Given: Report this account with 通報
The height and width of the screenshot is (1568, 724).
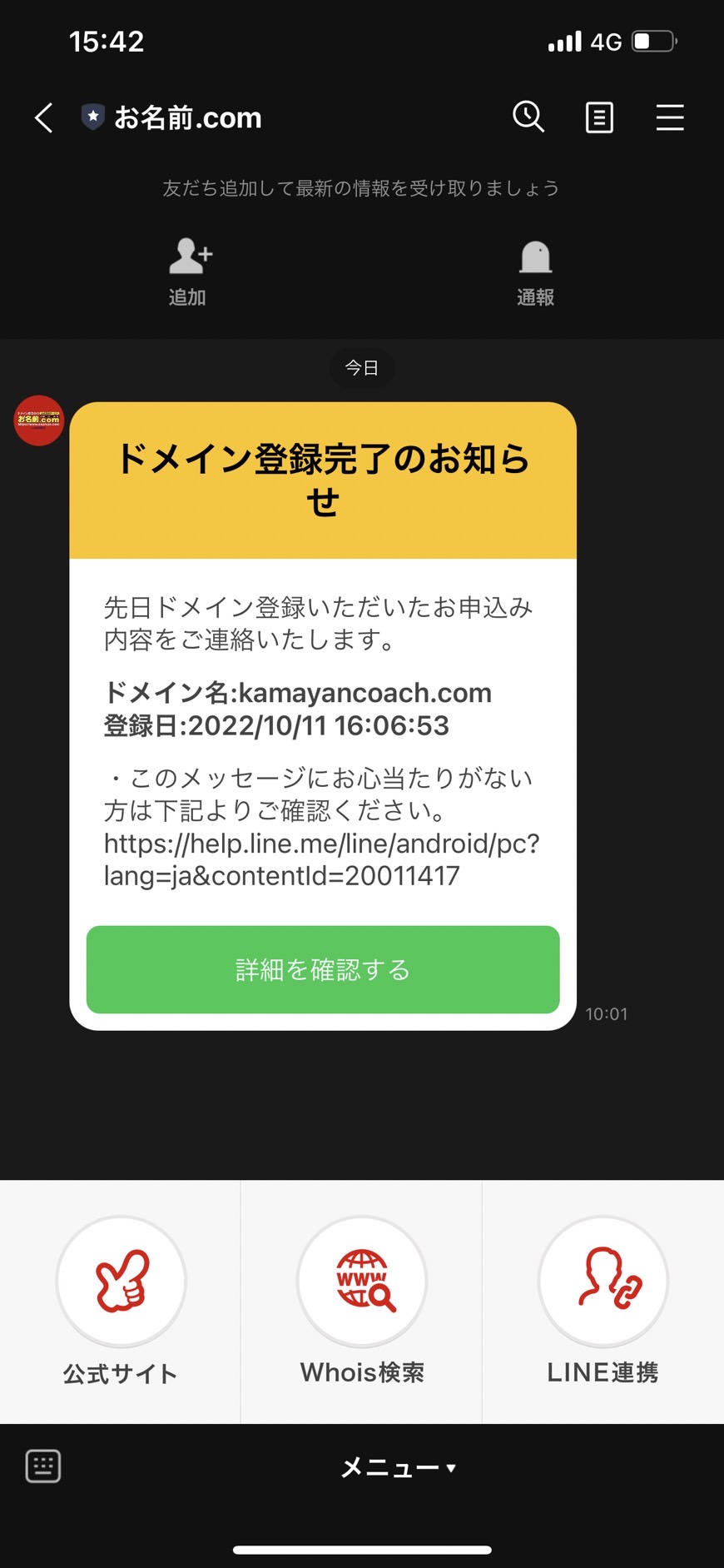Looking at the screenshot, I should pyautogui.click(x=535, y=272).
